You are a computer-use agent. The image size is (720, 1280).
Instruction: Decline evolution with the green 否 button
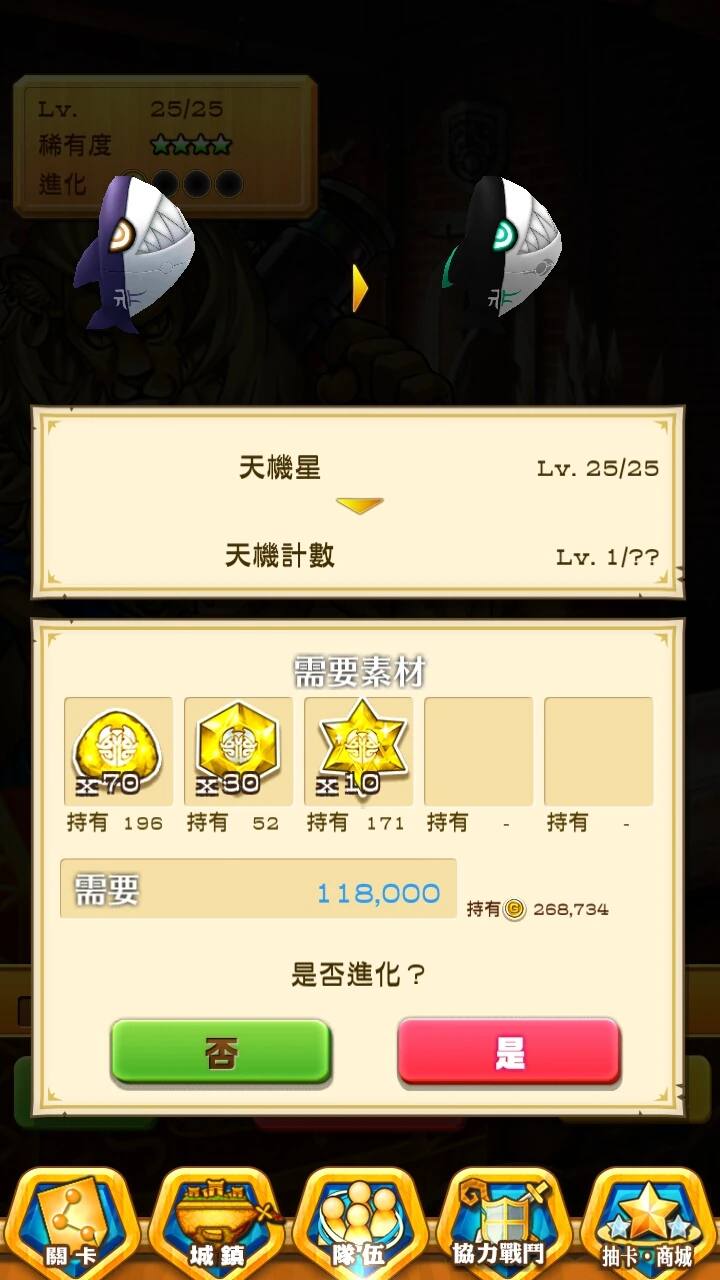coord(220,1052)
